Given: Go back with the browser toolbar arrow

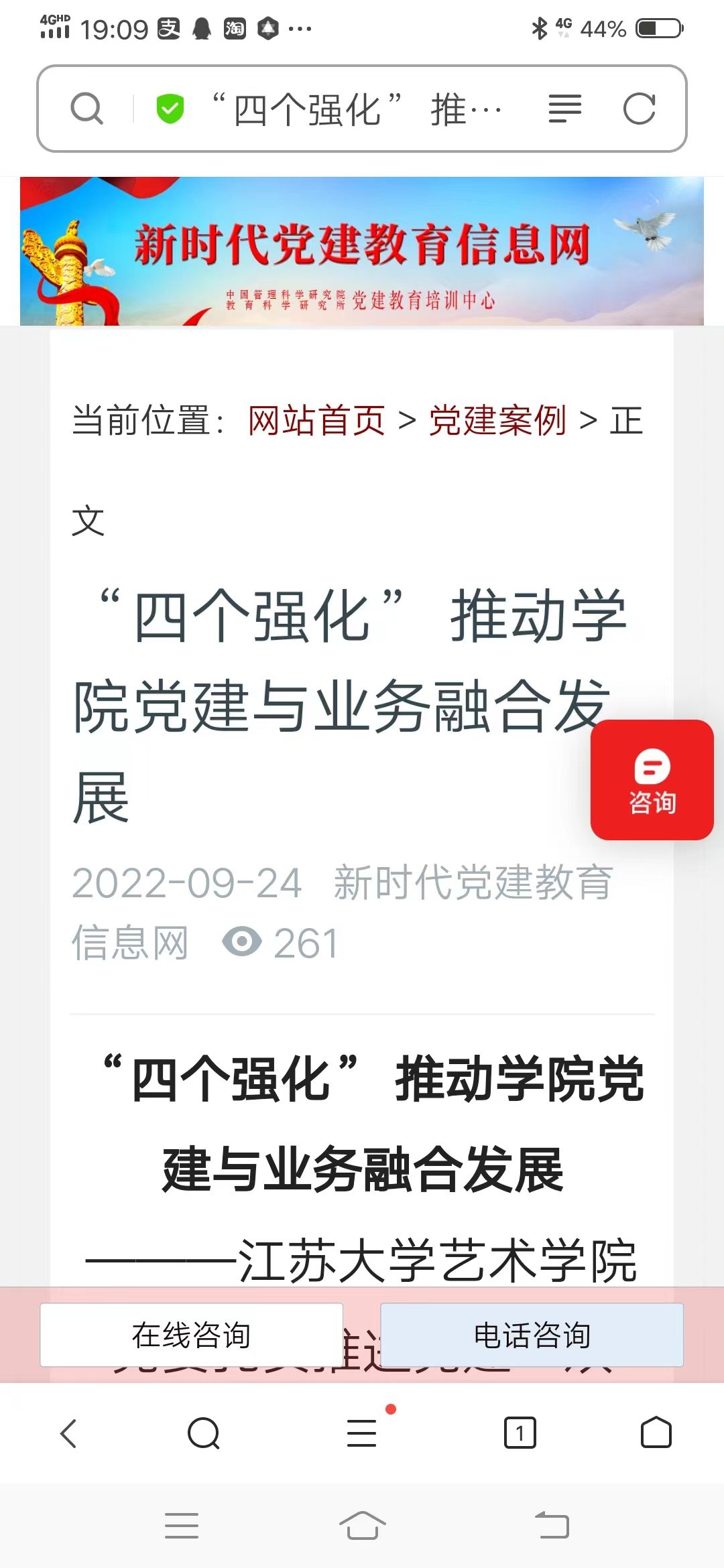Looking at the screenshot, I should click(69, 1433).
